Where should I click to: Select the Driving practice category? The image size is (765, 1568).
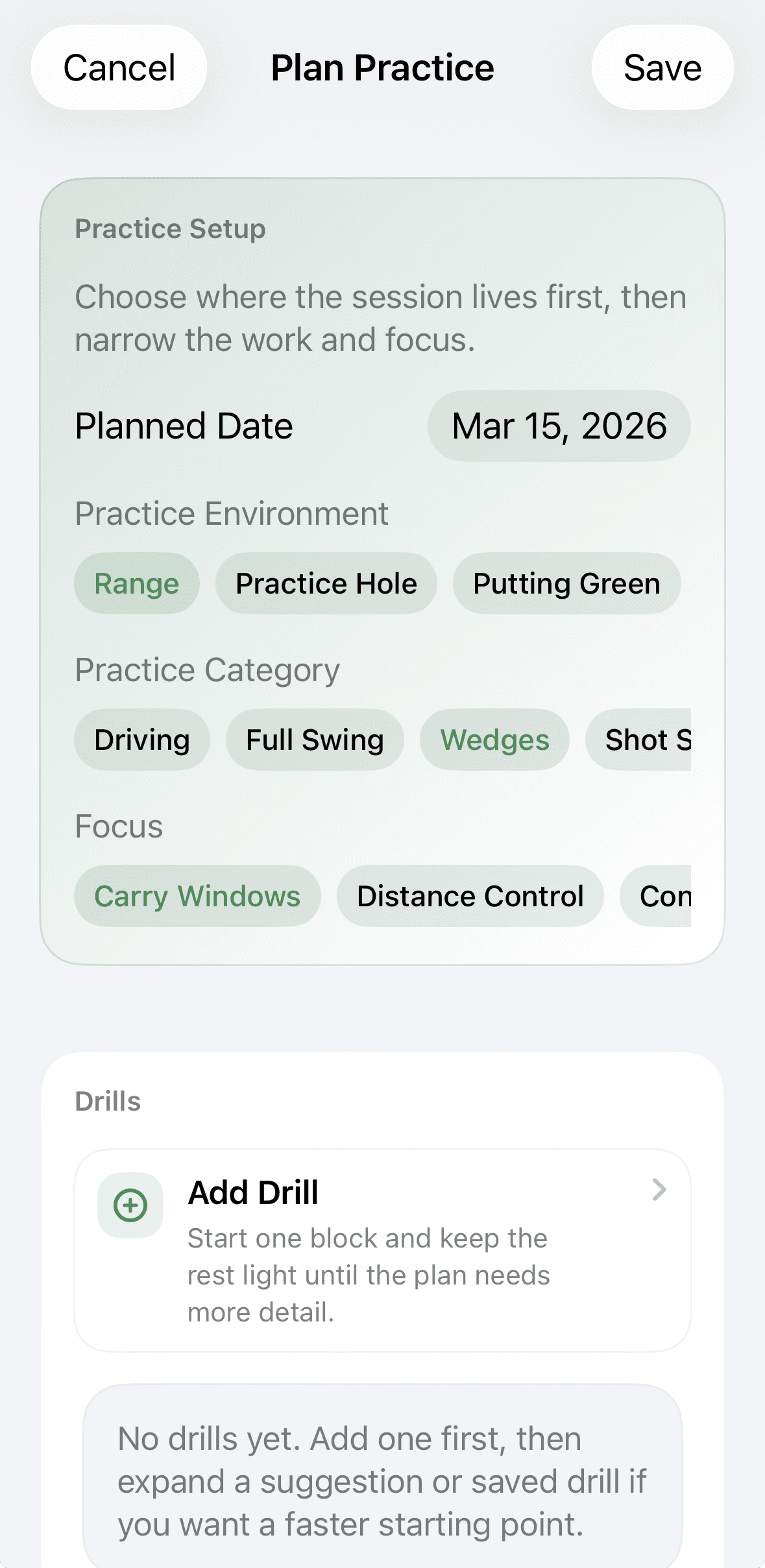pos(142,740)
